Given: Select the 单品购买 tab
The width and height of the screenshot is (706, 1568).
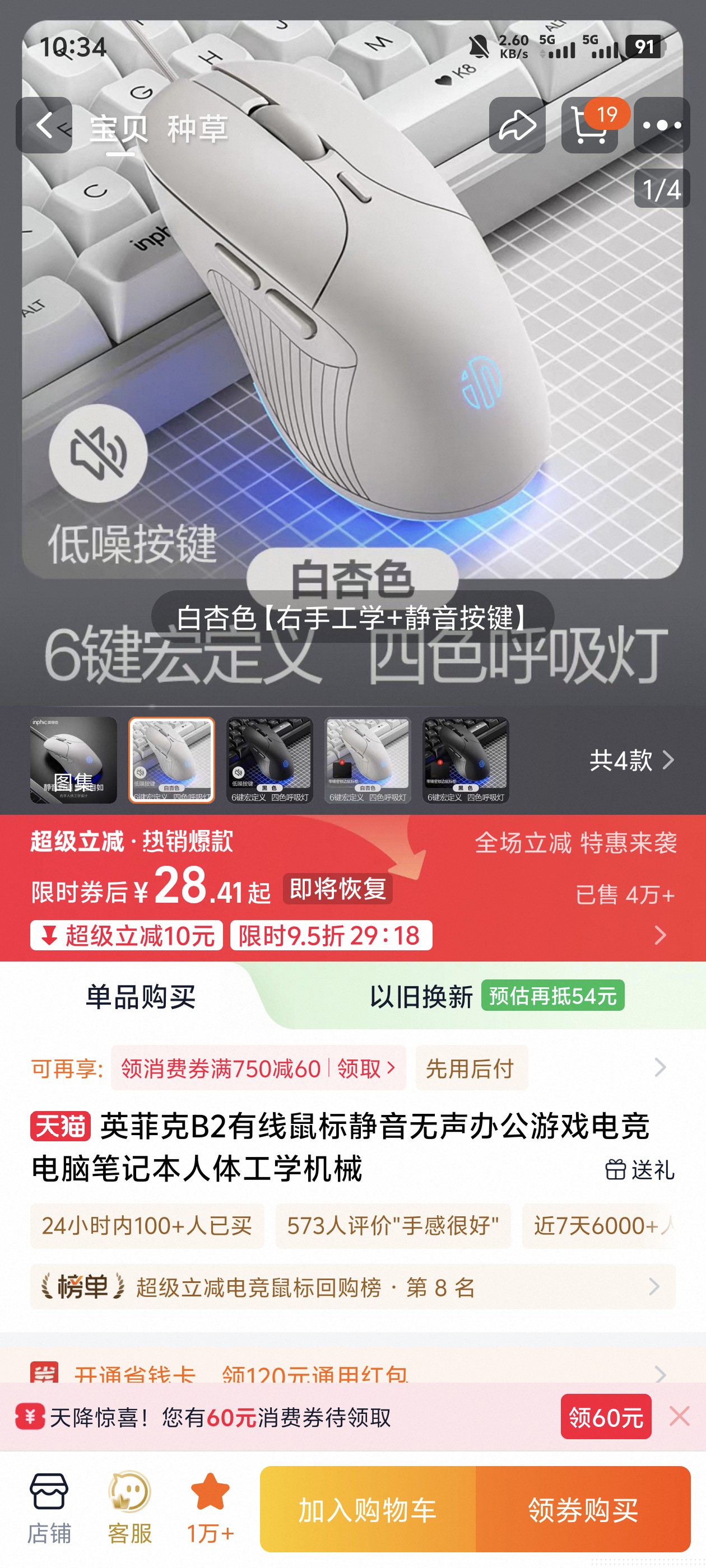Looking at the screenshot, I should pyautogui.click(x=140, y=996).
